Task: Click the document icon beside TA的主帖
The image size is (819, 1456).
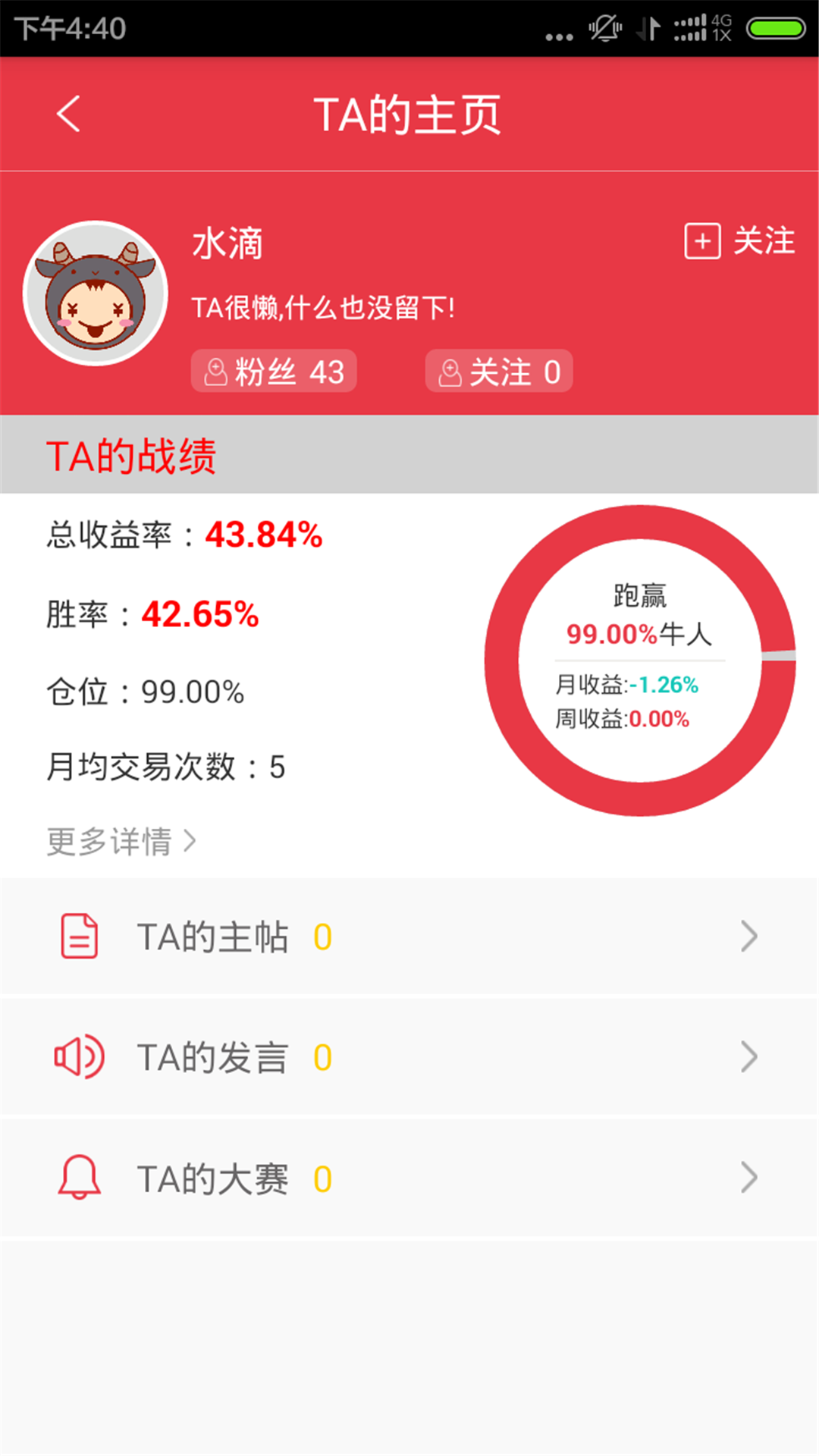Action: [80, 935]
